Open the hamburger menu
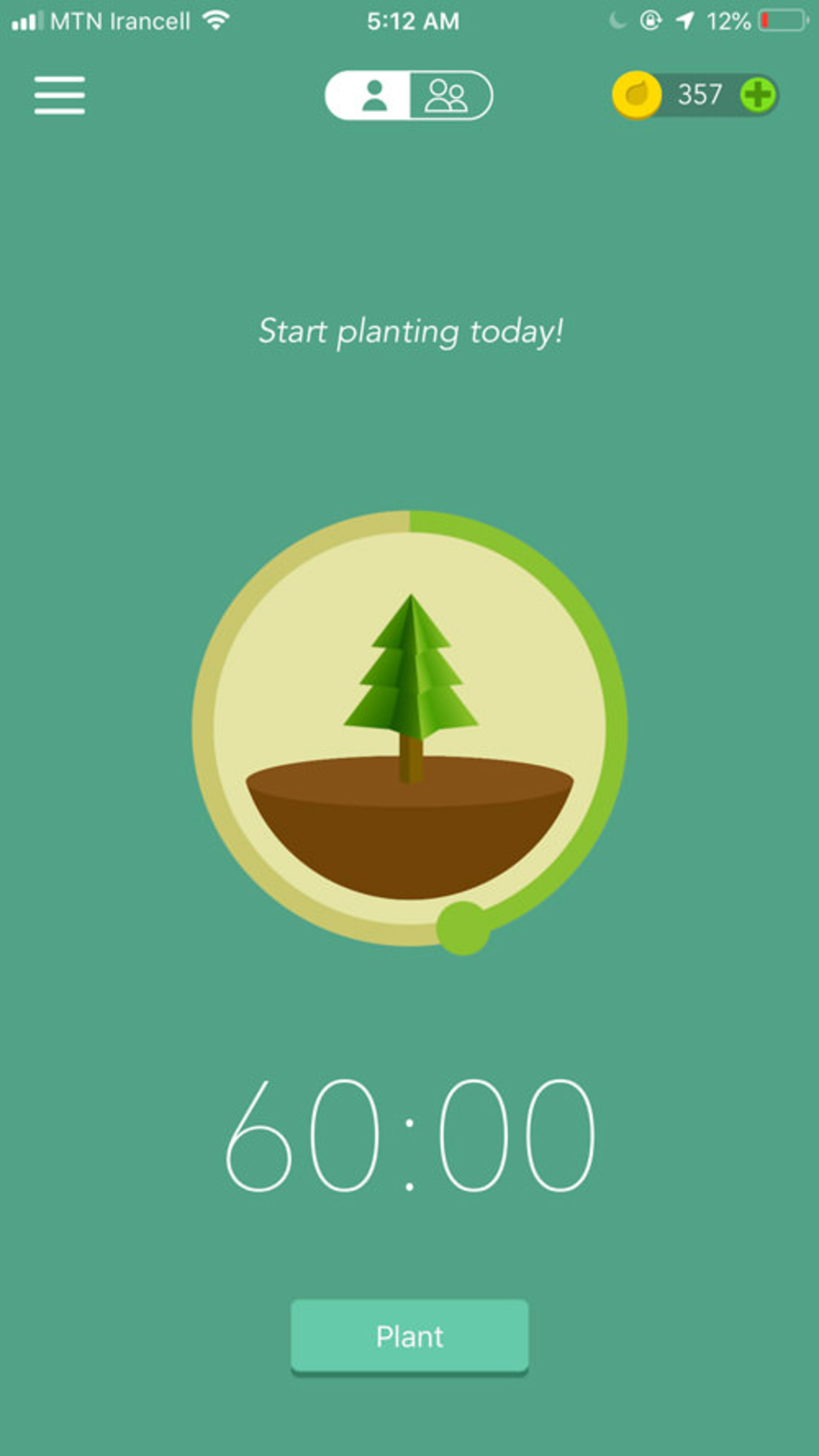 coord(59,95)
